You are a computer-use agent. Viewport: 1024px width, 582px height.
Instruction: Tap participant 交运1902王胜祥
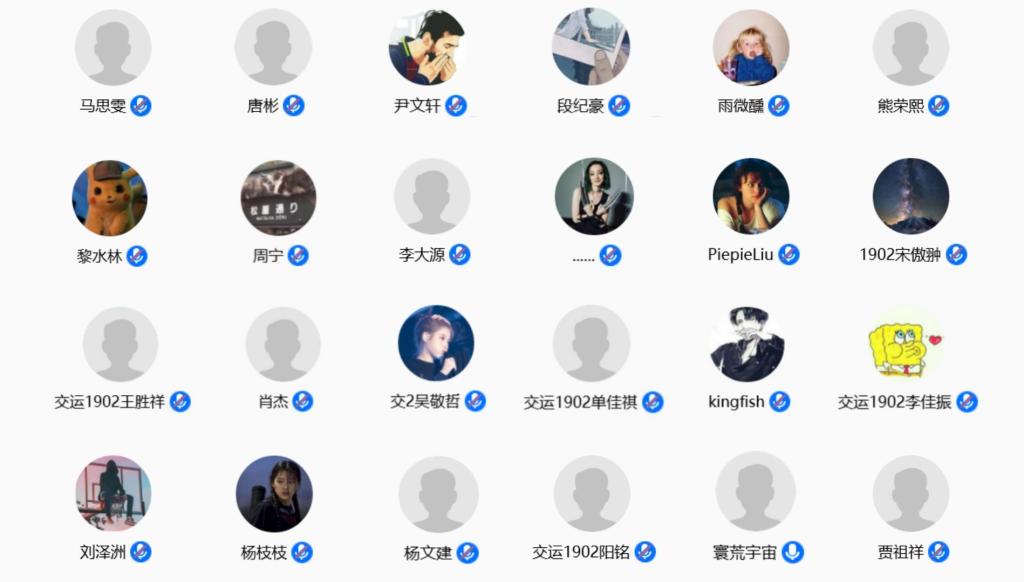(x=120, y=345)
